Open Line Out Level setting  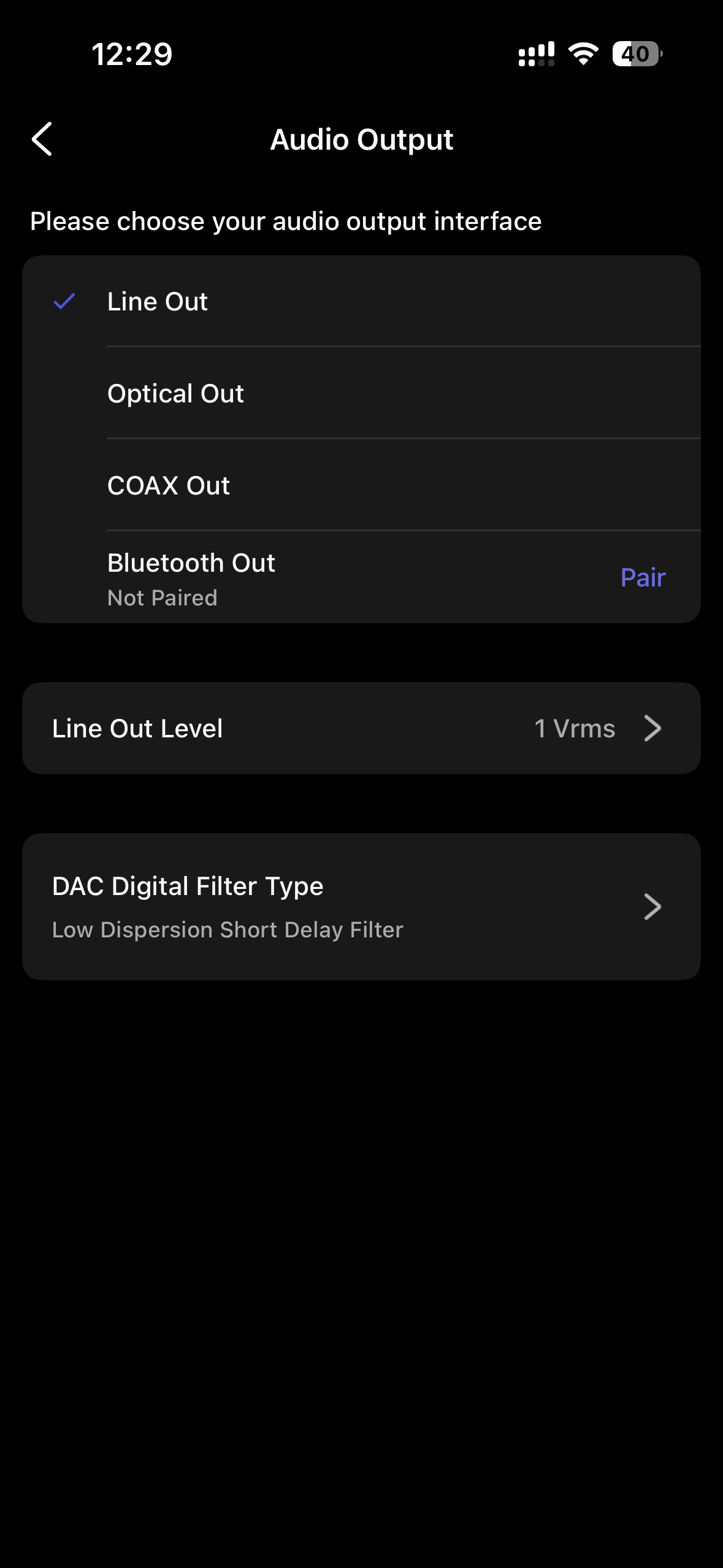[361, 728]
